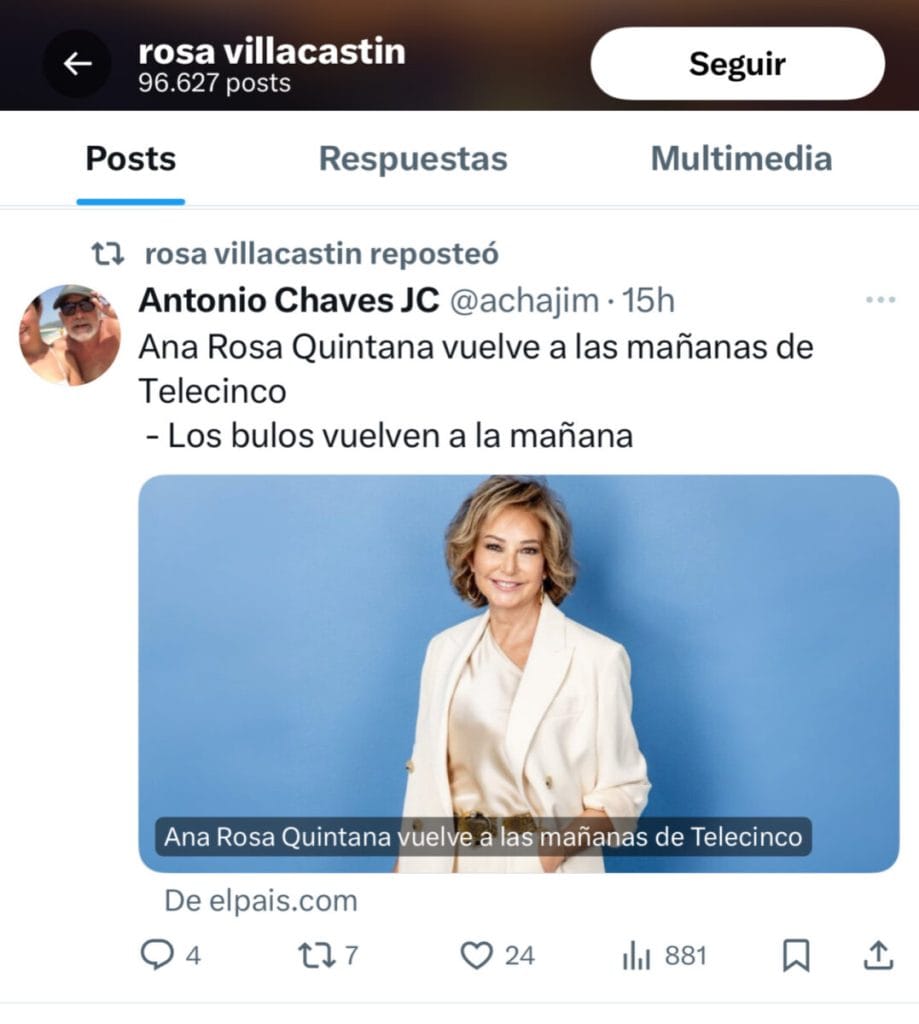Follow rosa villacastin with Seguir

pyautogui.click(x=737, y=64)
